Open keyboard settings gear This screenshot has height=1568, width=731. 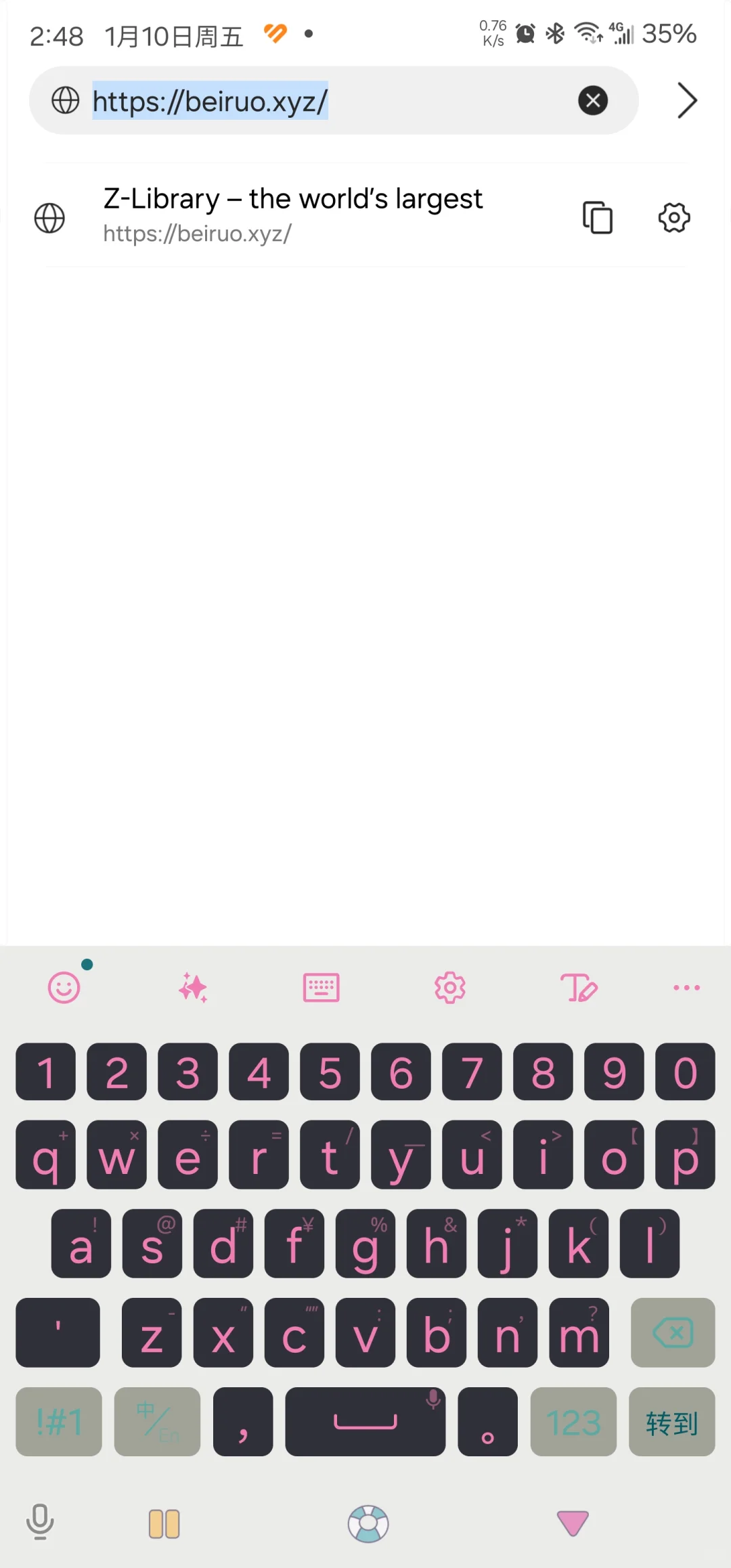pos(450,988)
